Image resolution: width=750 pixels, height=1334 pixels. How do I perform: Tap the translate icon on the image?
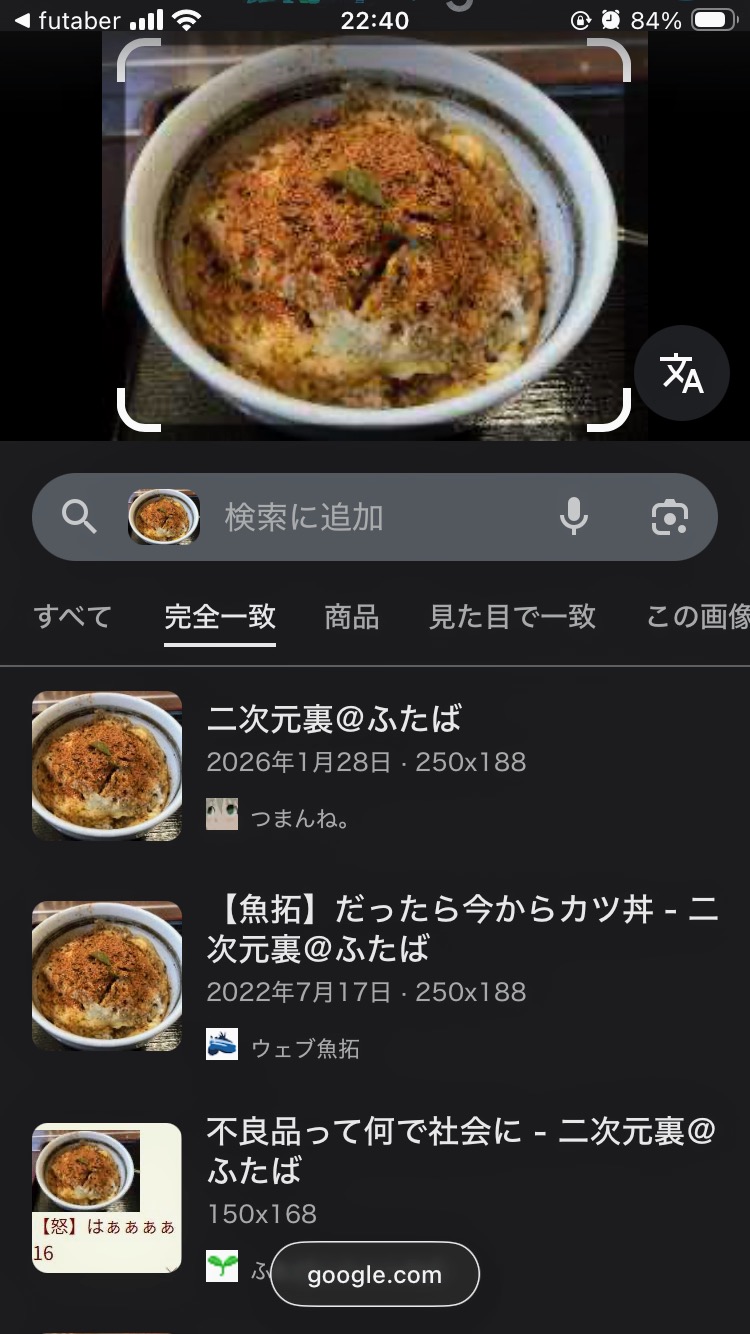tap(683, 373)
